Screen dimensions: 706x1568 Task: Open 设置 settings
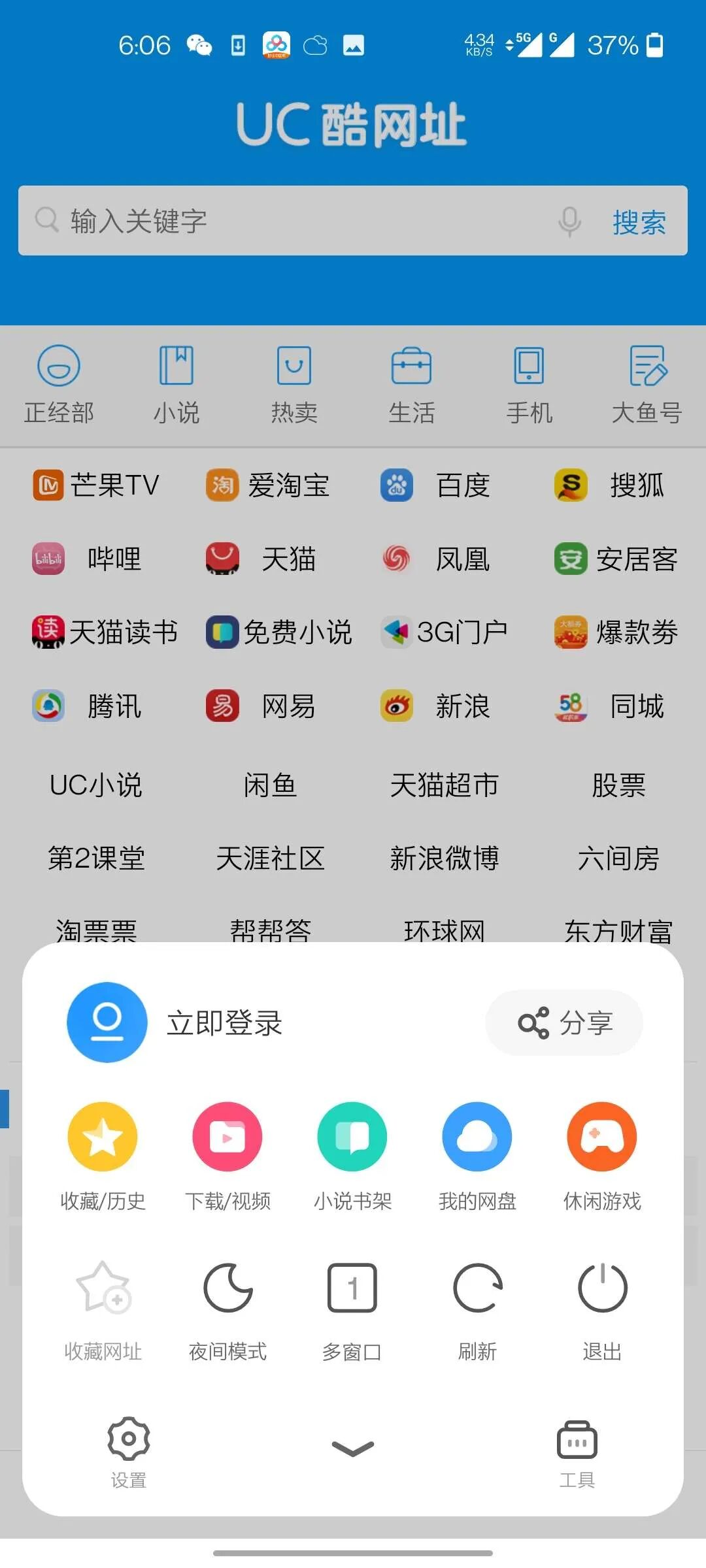pos(128,1450)
